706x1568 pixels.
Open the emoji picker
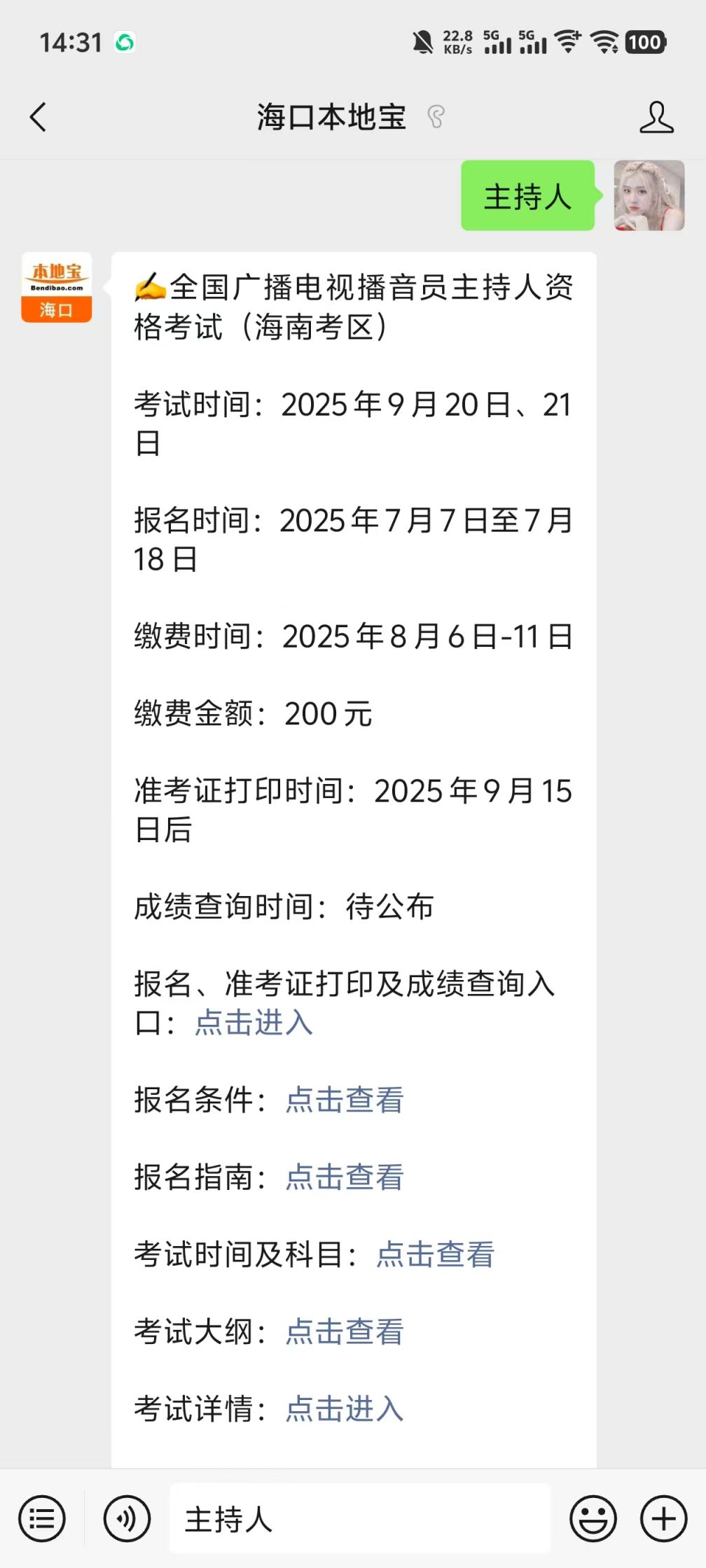click(x=593, y=1519)
